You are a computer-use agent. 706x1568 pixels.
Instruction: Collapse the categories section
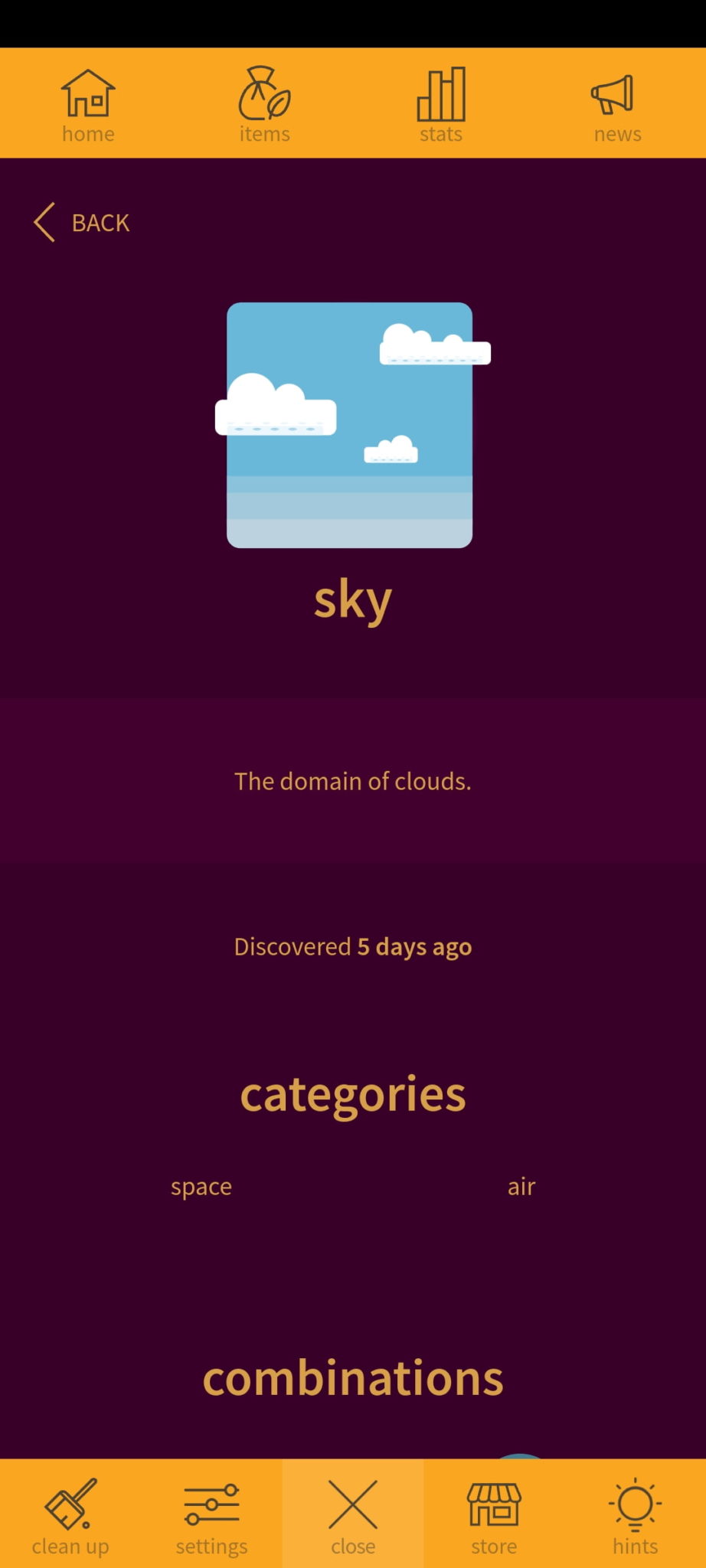click(x=352, y=1095)
